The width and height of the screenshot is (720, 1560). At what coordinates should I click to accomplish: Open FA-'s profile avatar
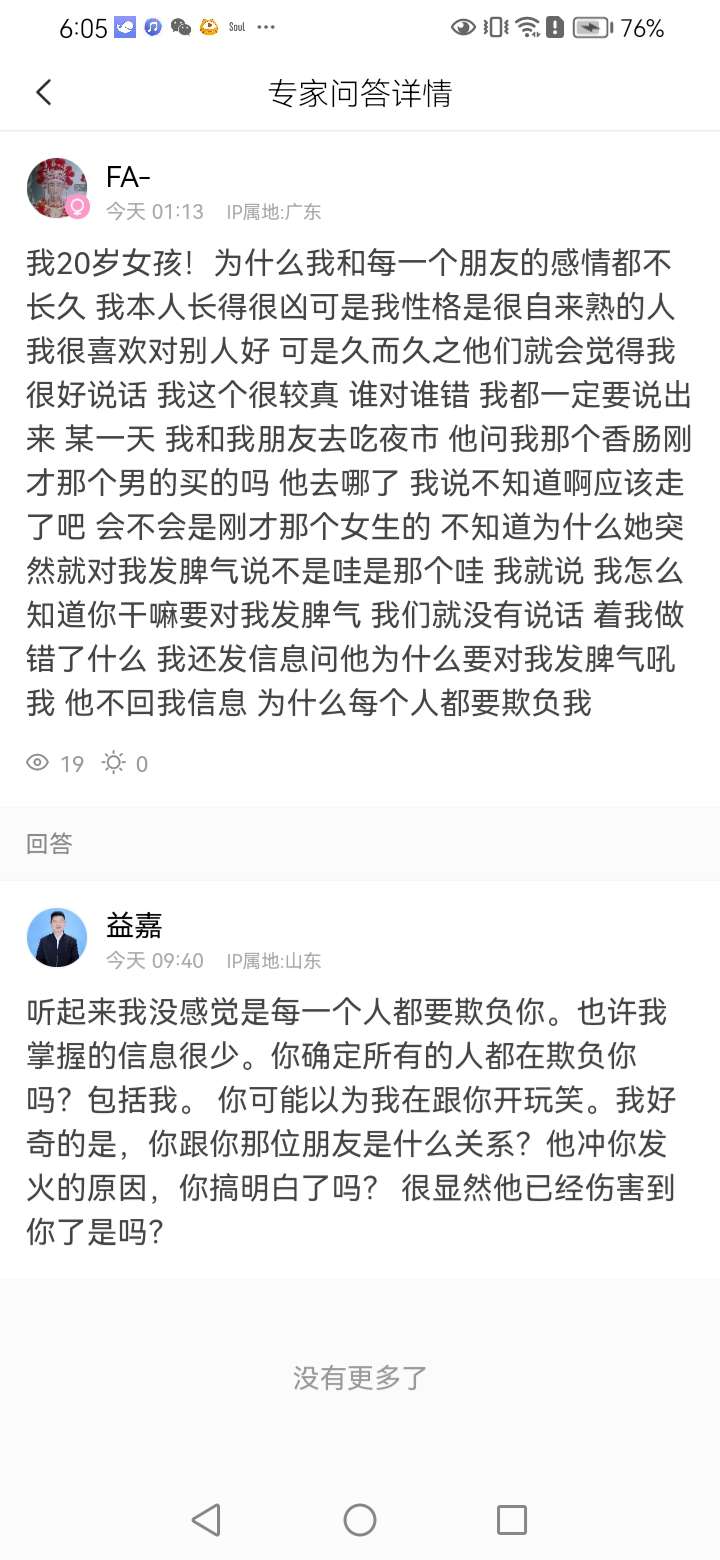pyautogui.click(x=57, y=187)
